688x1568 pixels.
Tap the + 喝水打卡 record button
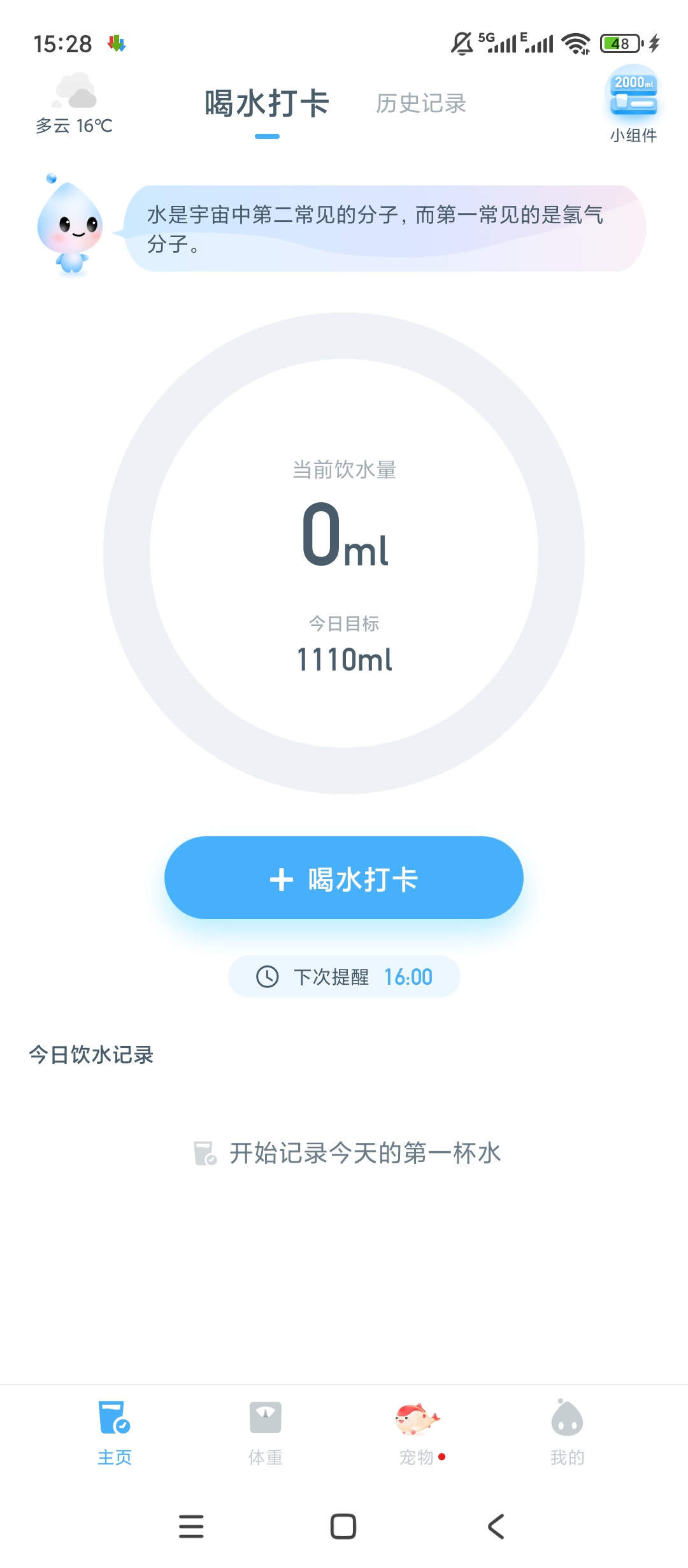click(344, 878)
